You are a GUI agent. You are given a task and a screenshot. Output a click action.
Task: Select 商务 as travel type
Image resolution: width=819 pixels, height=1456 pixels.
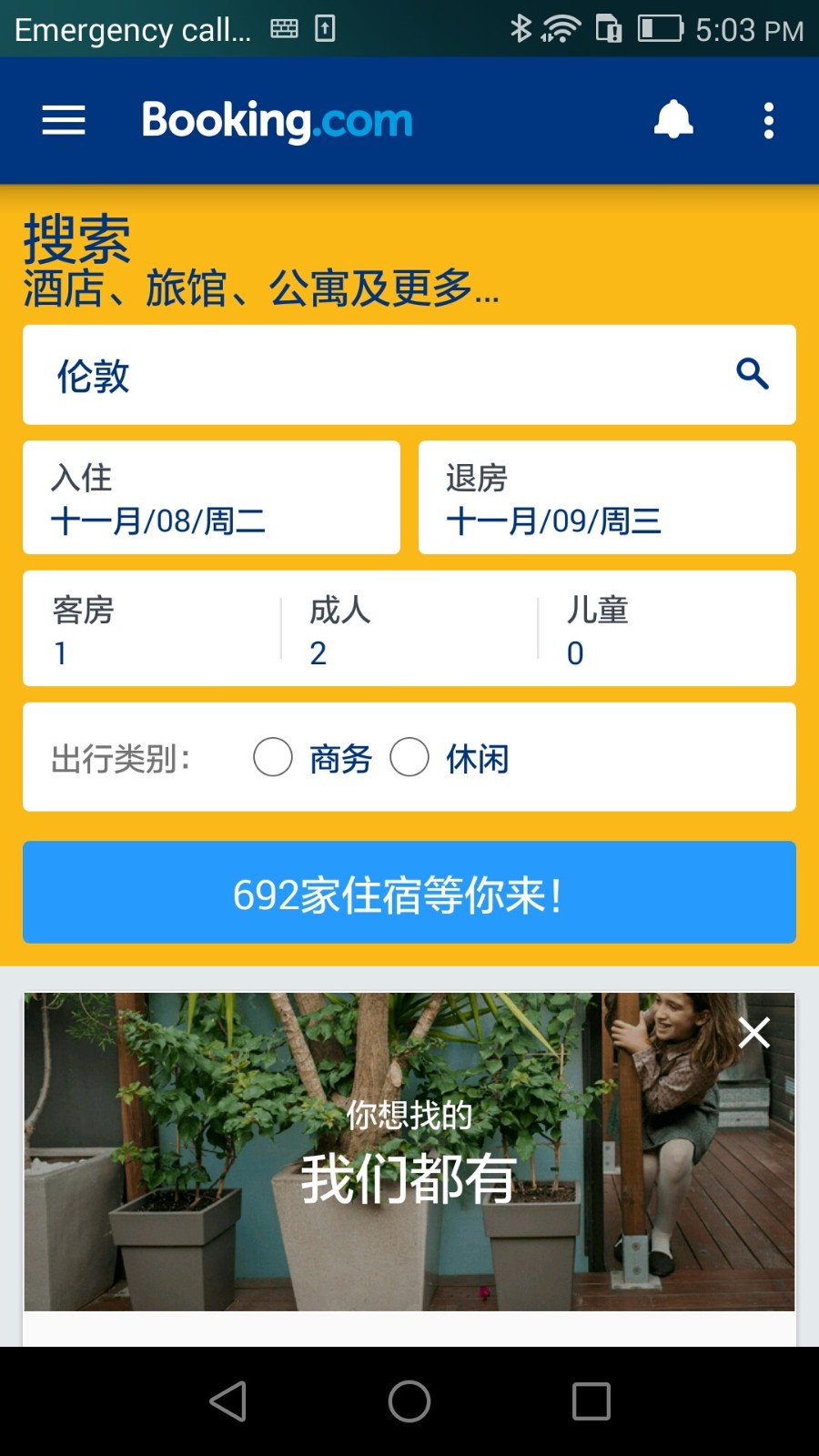point(273,757)
